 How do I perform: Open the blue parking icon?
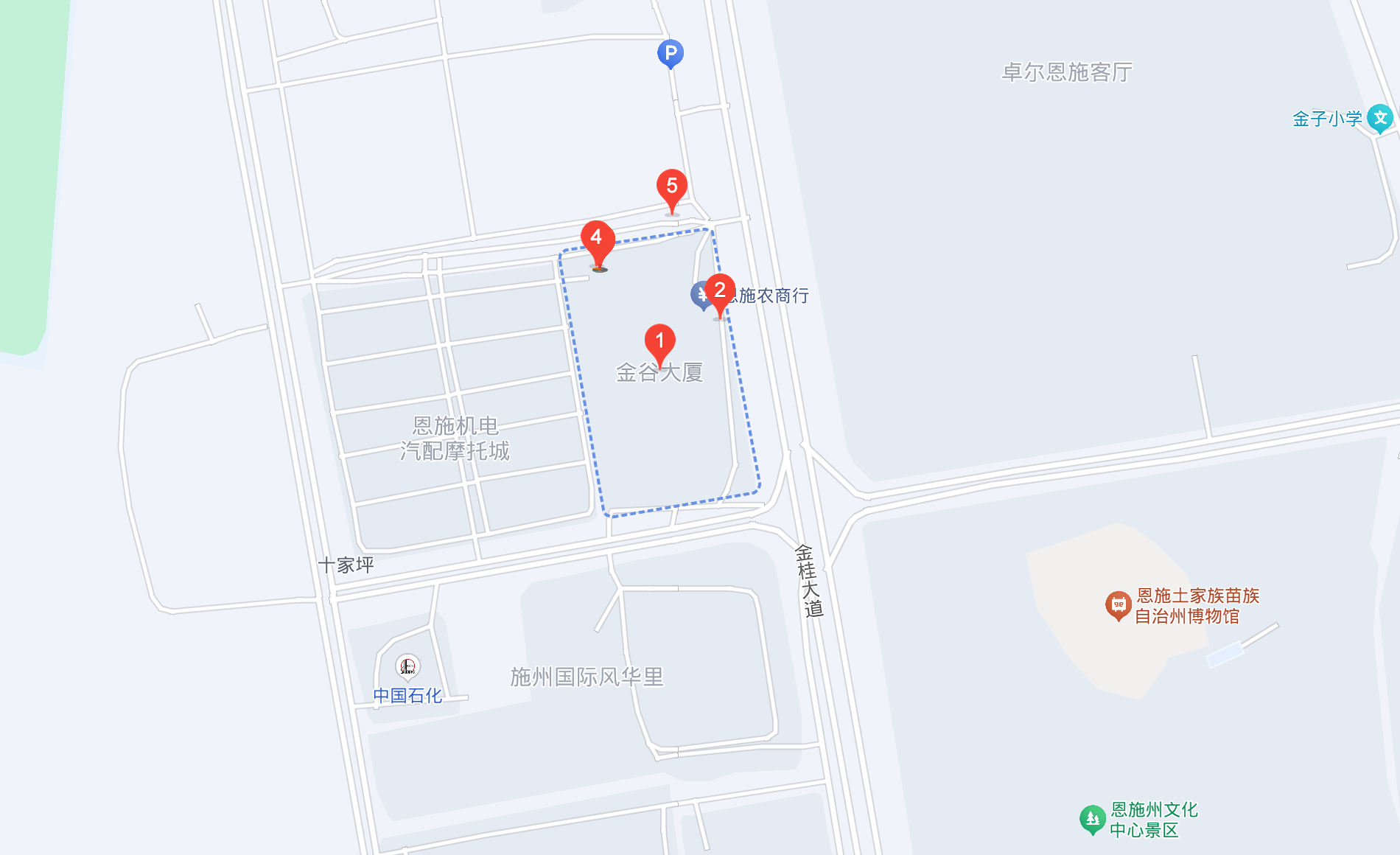coord(671,53)
